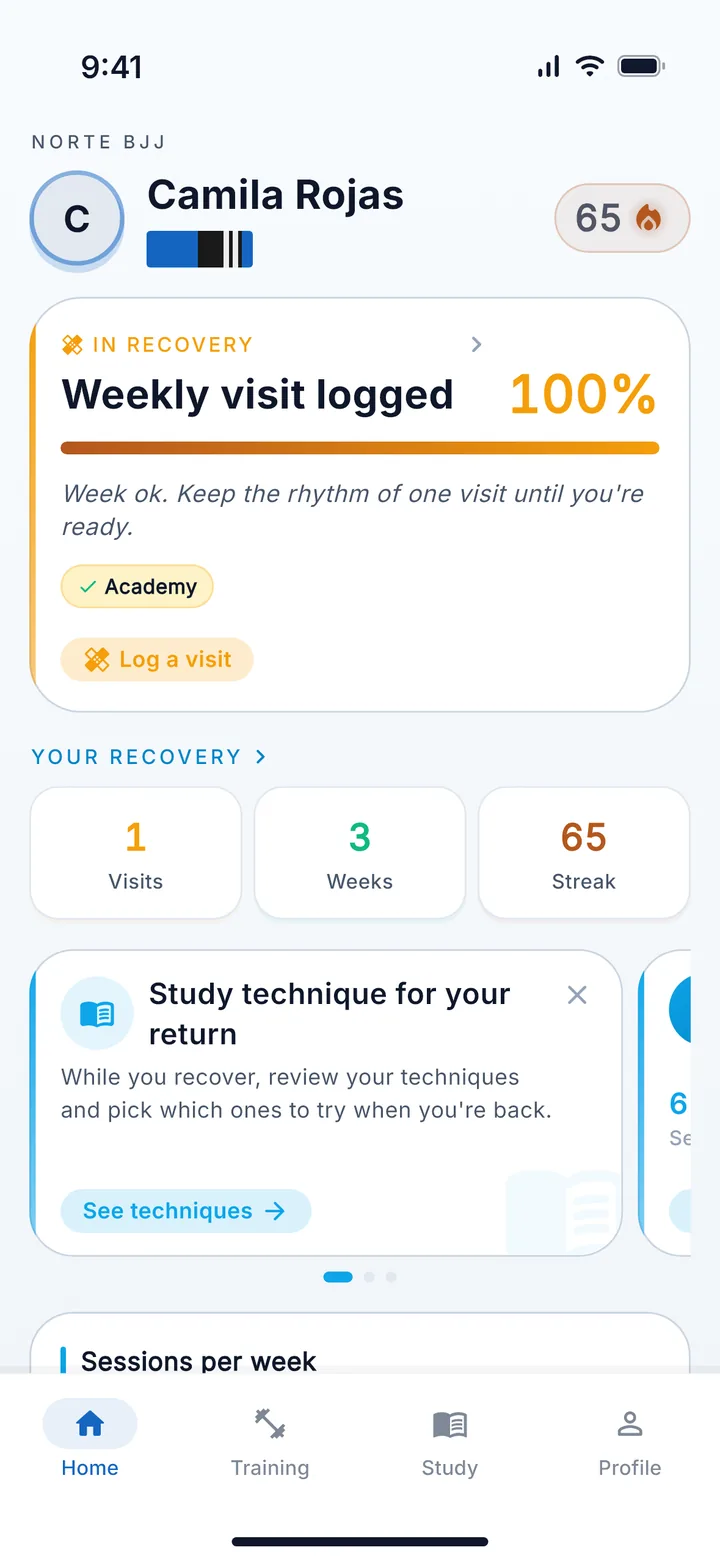The image size is (720, 1561).
Task: Open the Weeks stat card
Action: coord(360,853)
